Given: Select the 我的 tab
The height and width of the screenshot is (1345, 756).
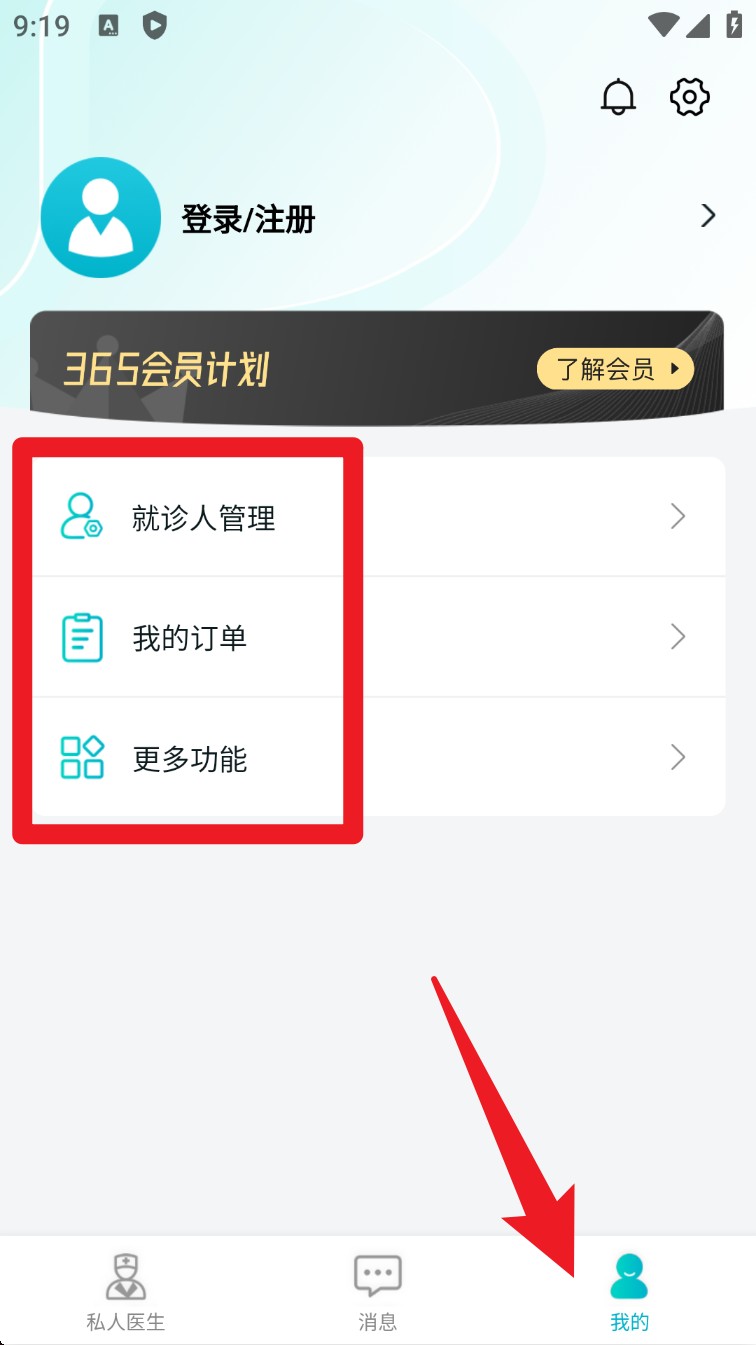Looking at the screenshot, I should [x=629, y=1291].
